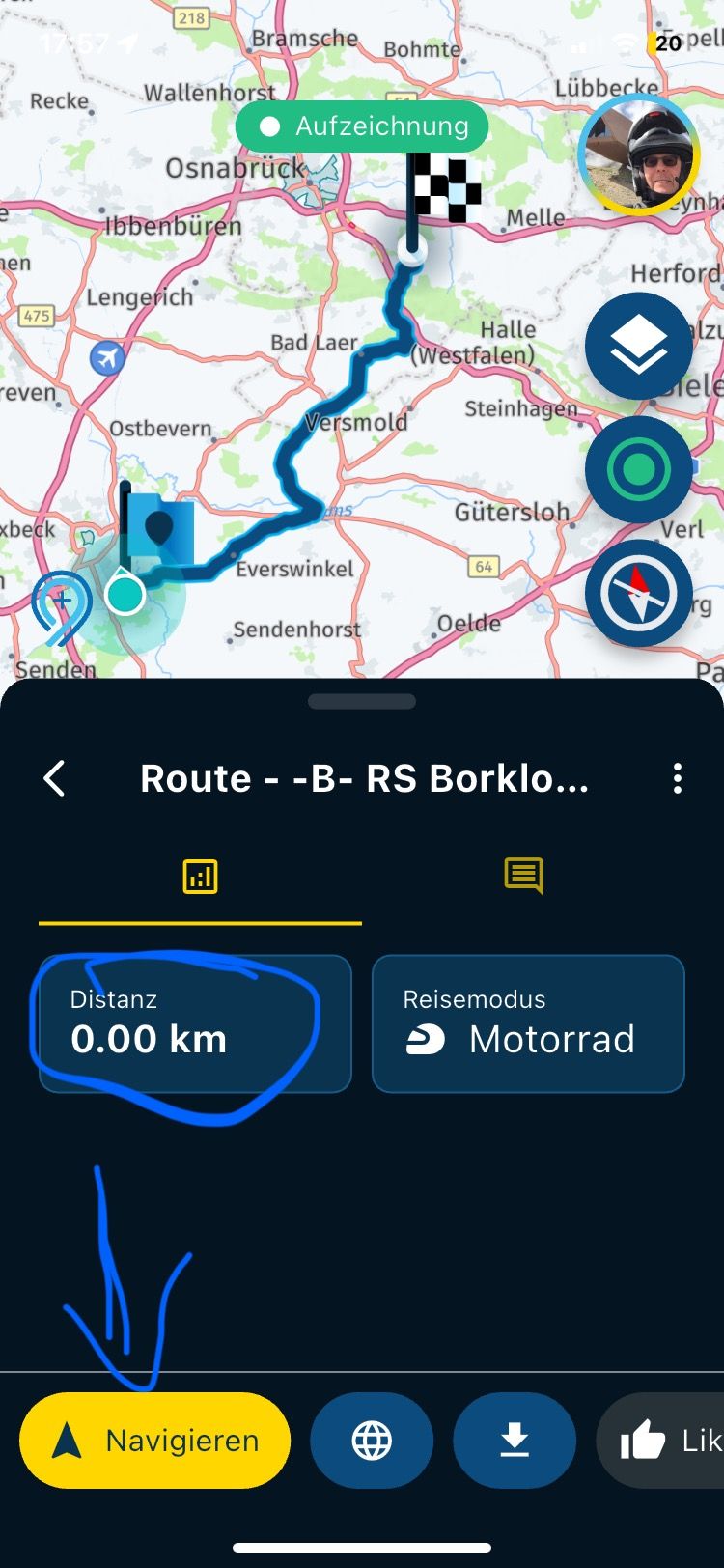Switch to the comments tab
Viewport: 724px width, 1568px height.
(x=523, y=877)
